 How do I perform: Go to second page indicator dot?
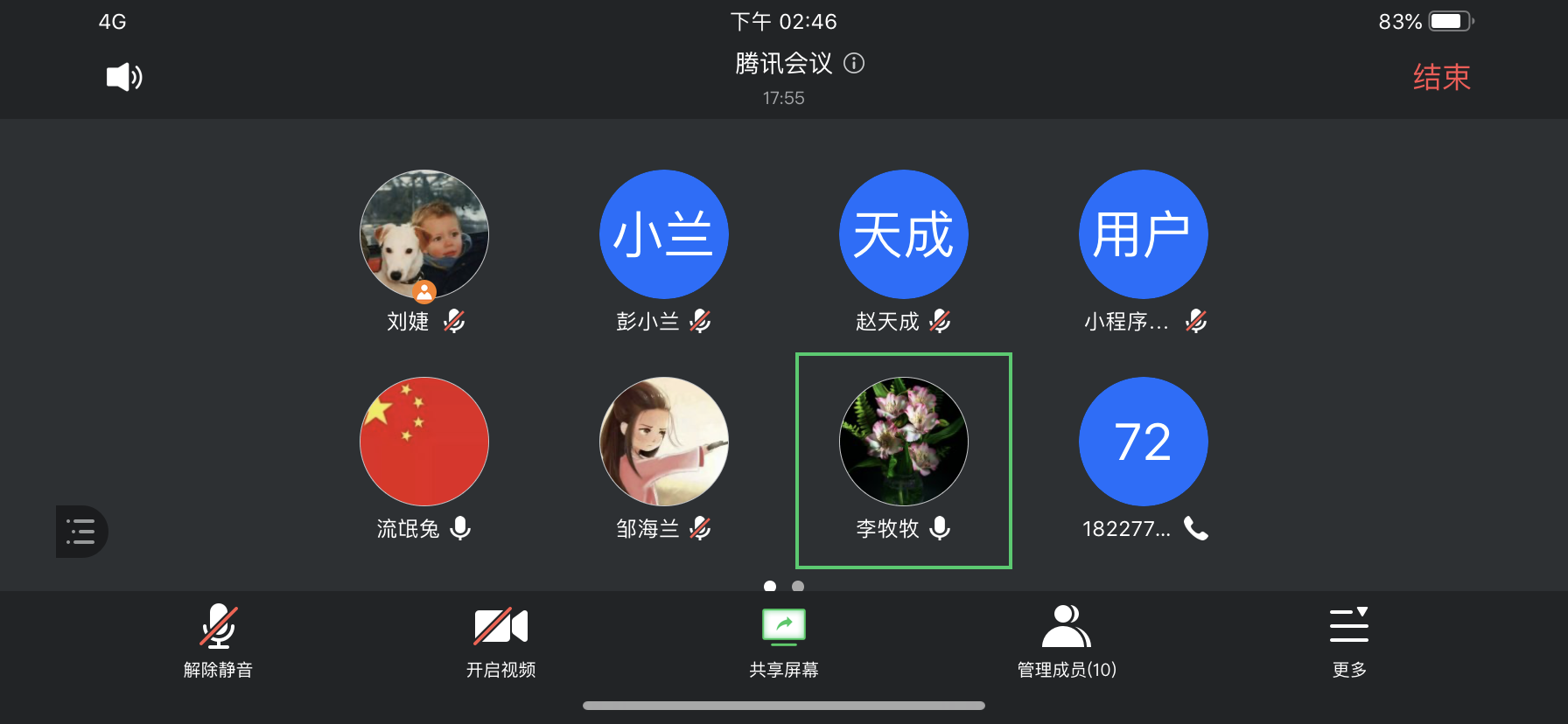click(798, 586)
